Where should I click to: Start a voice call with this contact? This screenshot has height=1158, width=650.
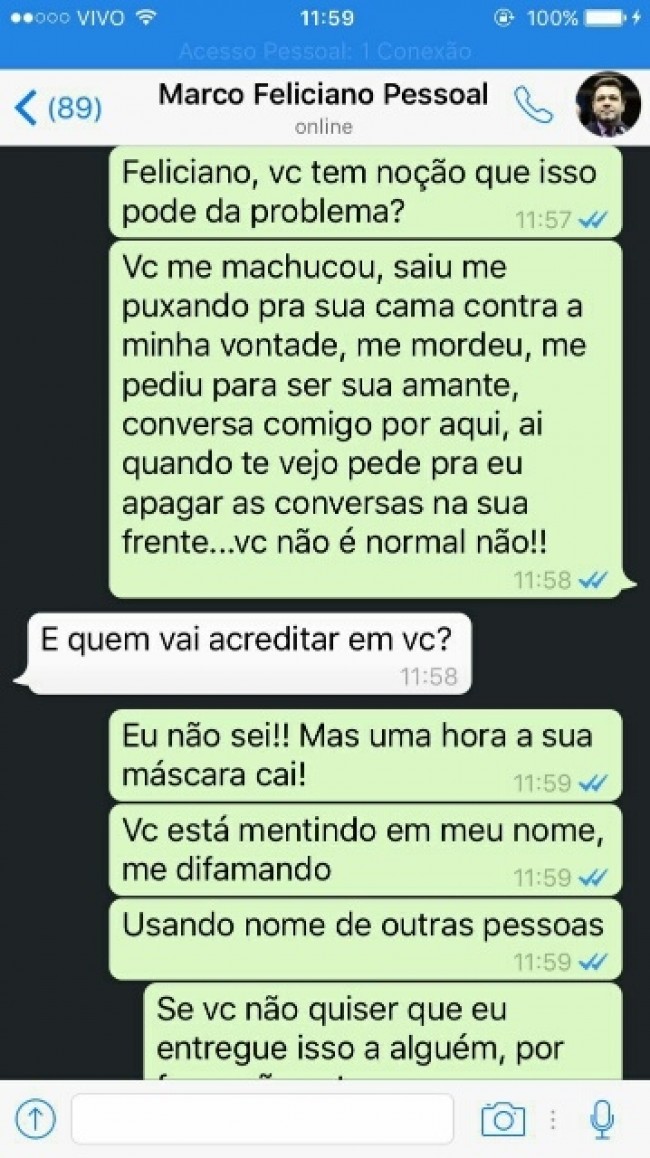533,103
